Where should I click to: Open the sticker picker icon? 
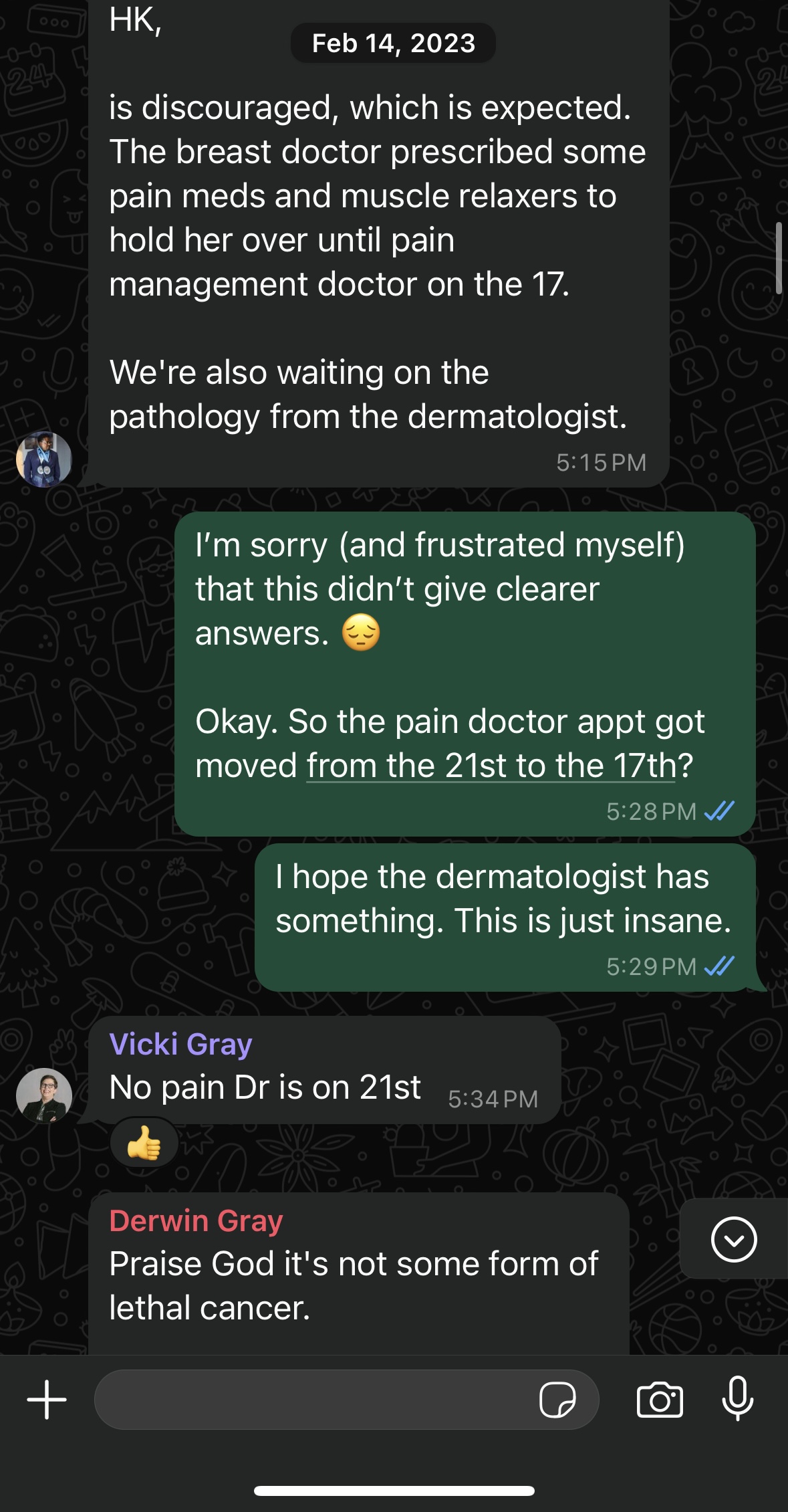click(x=557, y=1400)
